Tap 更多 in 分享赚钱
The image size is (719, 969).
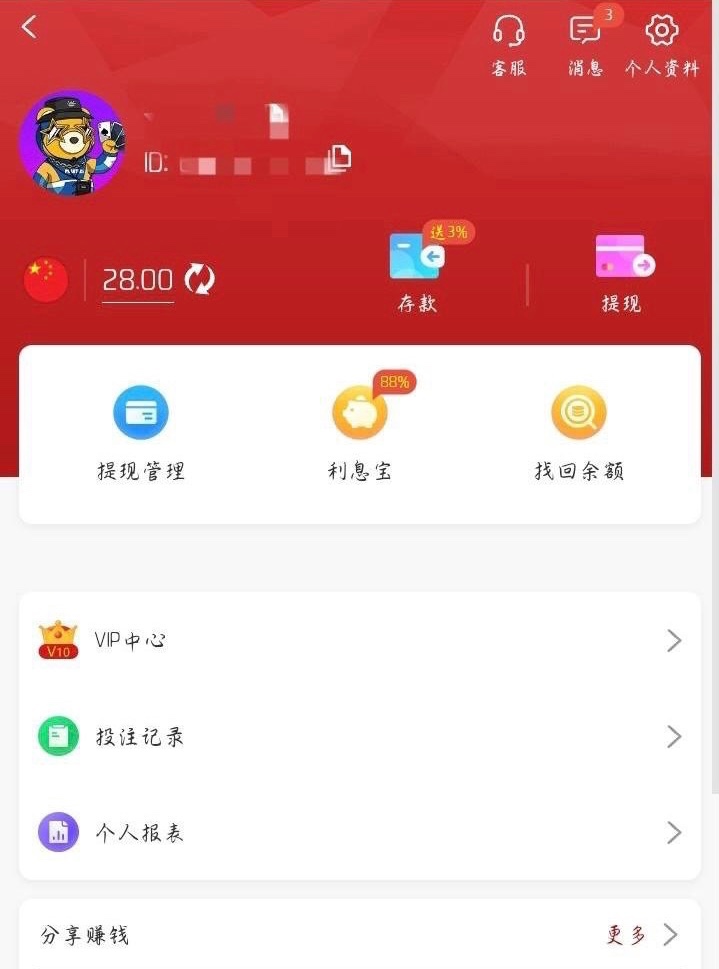(x=640, y=935)
